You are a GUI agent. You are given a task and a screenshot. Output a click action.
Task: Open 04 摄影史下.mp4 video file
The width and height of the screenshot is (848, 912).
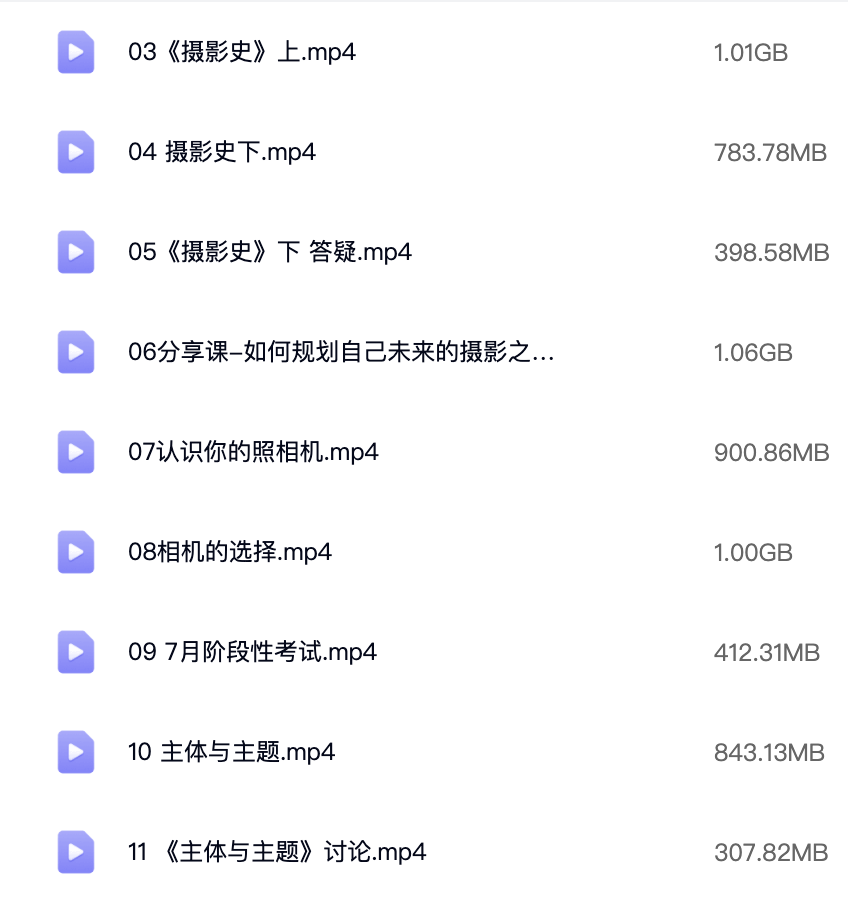pos(222,152)
